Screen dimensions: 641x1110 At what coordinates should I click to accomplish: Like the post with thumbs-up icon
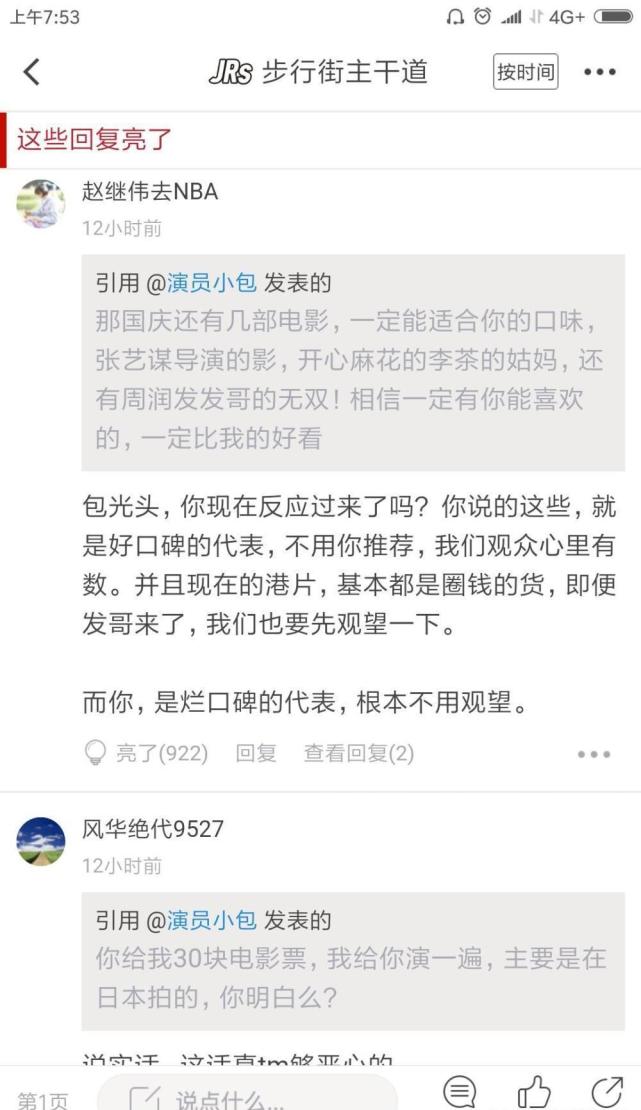[x=534, y=1092]
